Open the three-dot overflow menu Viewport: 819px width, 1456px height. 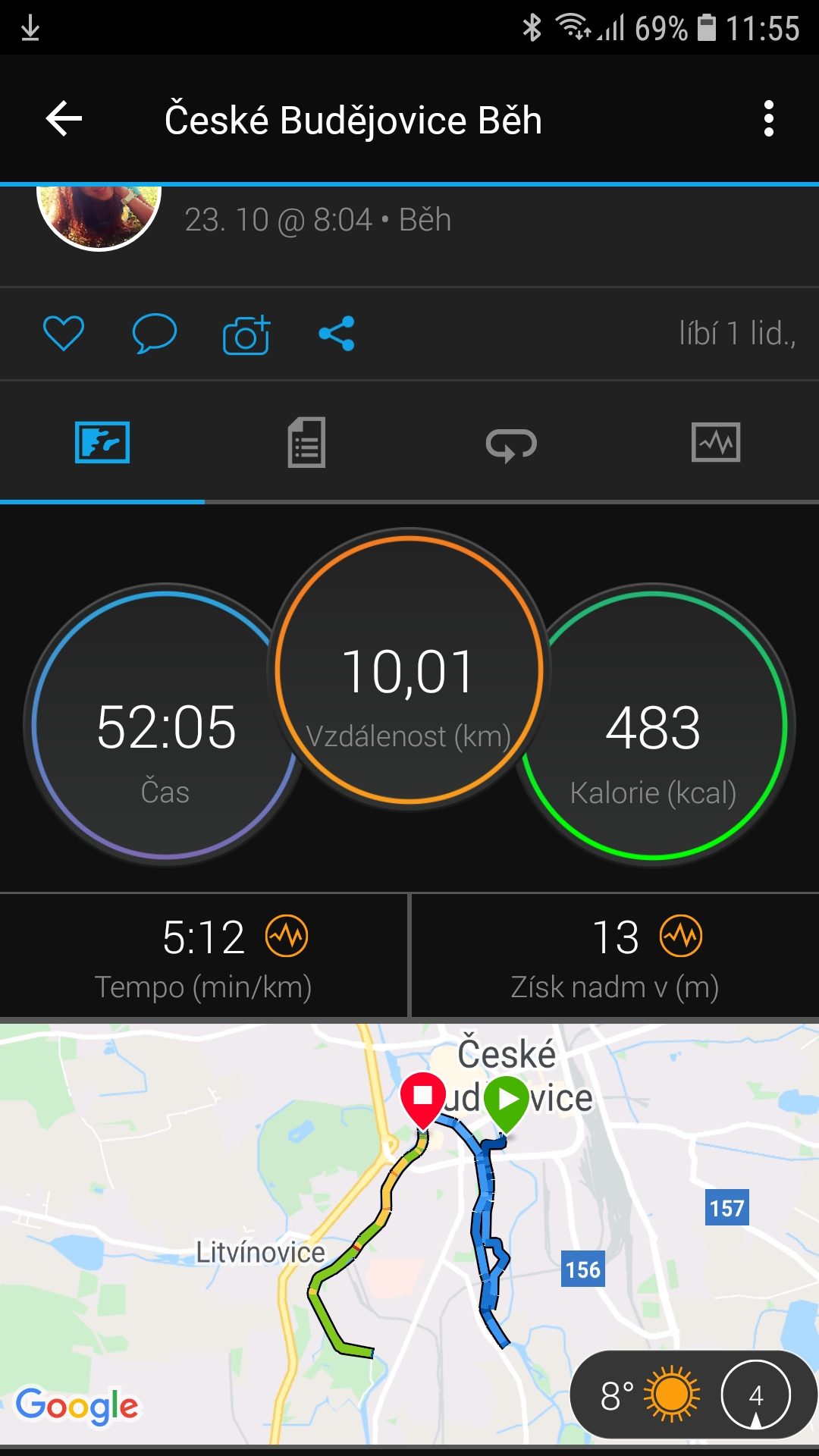(x=769, y=119)
